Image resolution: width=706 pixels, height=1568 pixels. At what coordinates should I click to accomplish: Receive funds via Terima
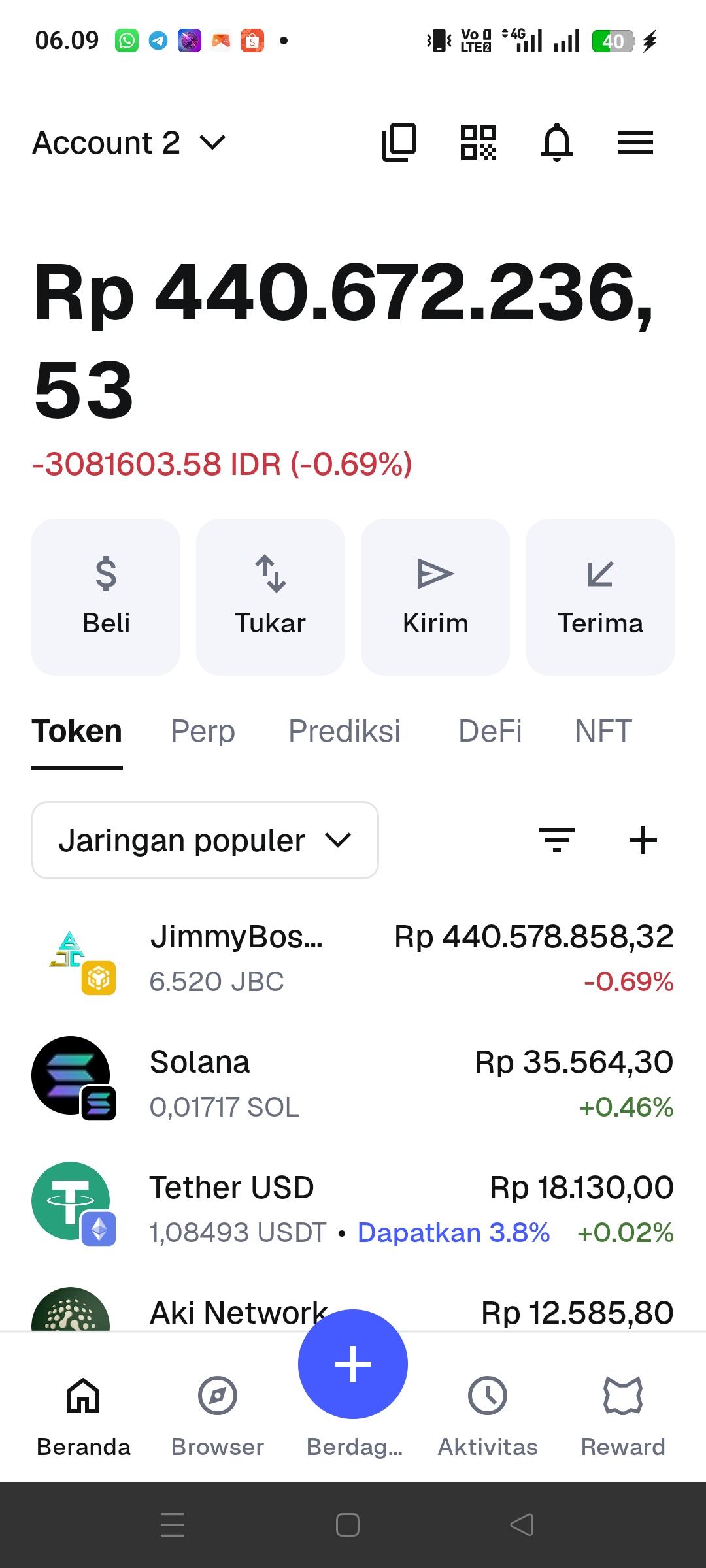tap(600, 596)
